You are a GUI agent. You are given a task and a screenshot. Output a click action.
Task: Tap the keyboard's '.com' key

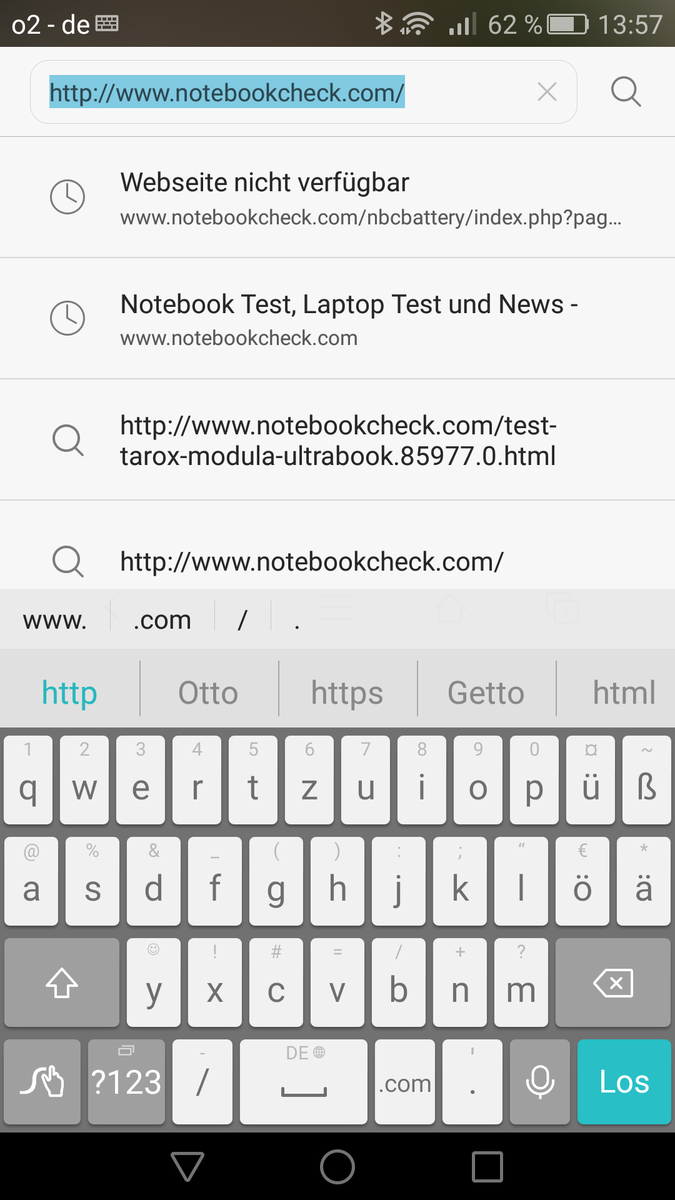pyautogui.click(x=405, y=1081)
